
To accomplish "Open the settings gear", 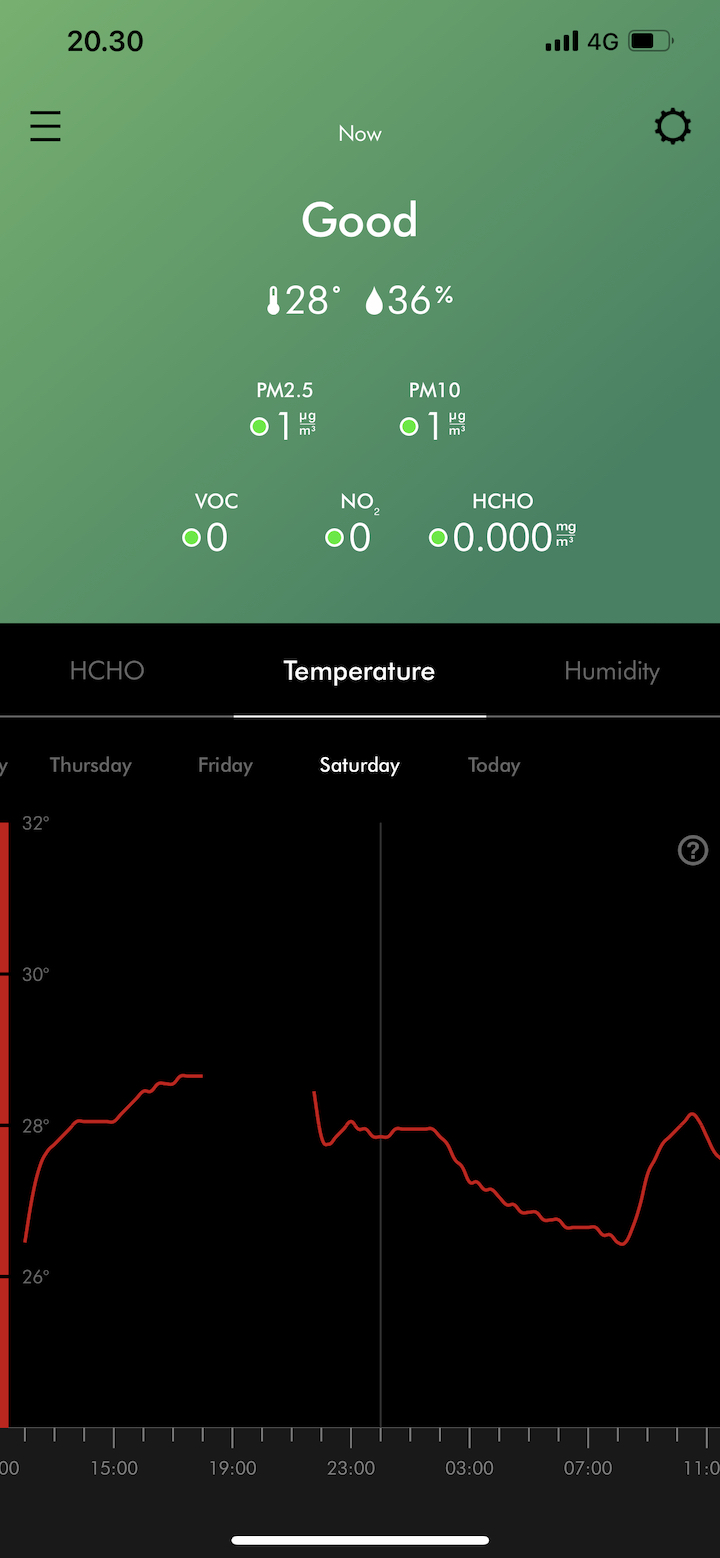I will 672,127.
